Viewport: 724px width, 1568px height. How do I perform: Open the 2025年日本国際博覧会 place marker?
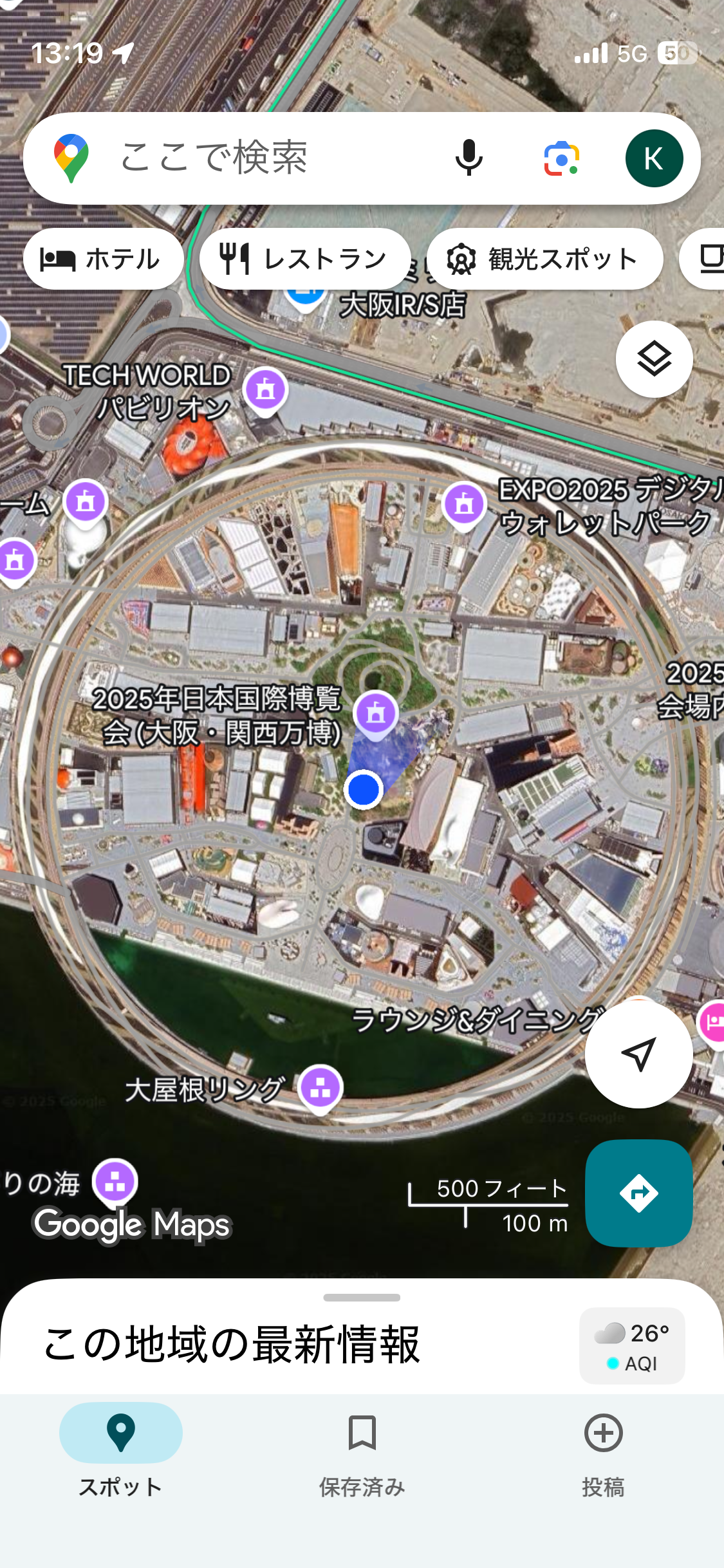pos(376,713)
